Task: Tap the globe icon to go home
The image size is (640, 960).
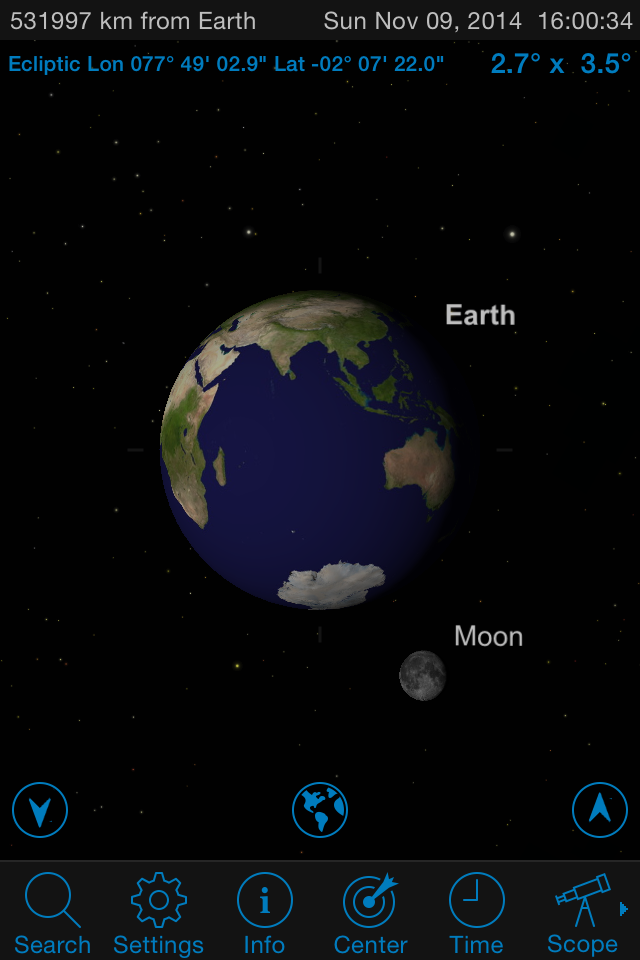Action: point(320,809)
